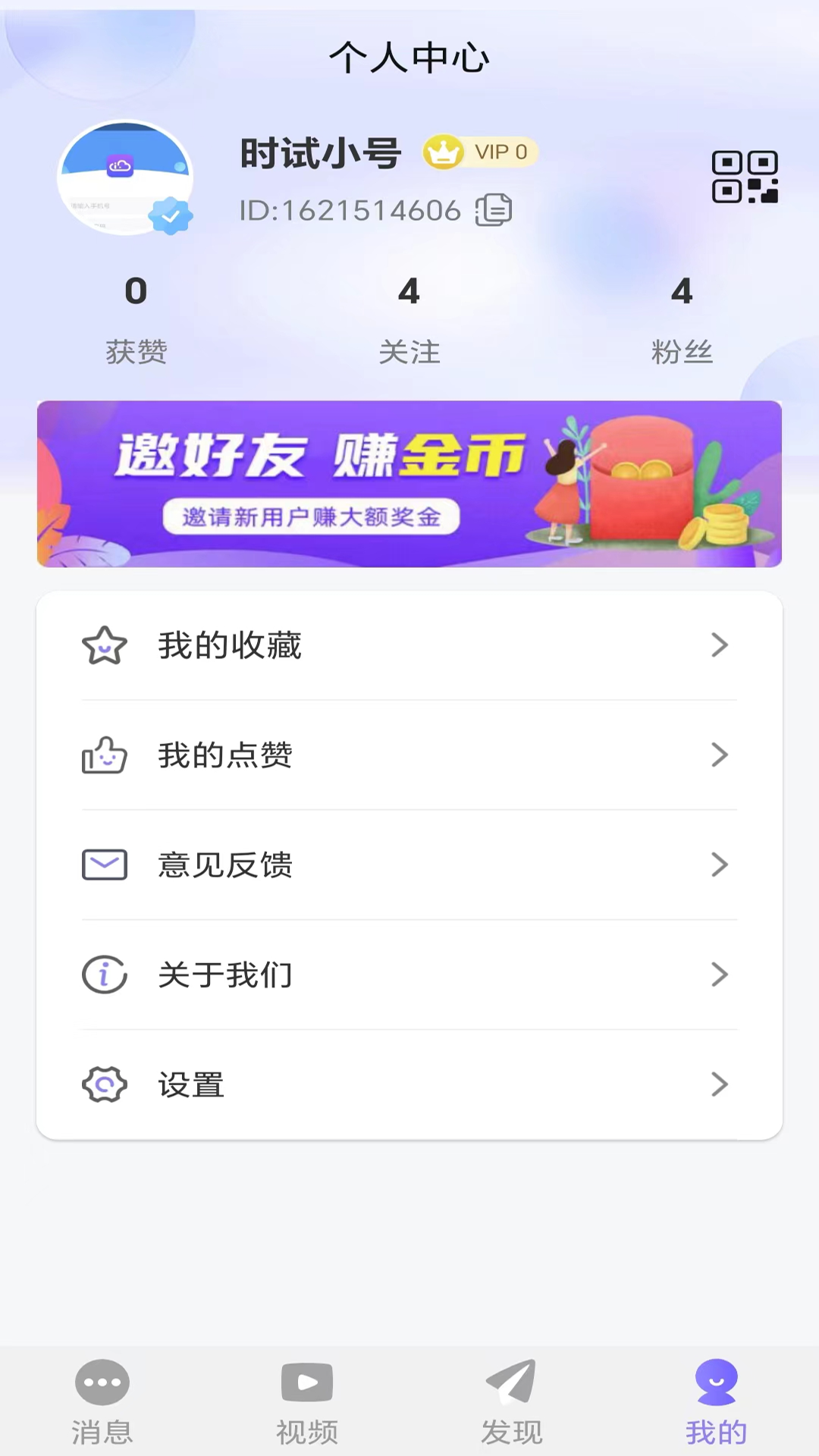Open 我的收藏
Image resolution: width=819 pixels, height=1456 pixels.
pyautogui.click(x=409, y=645)
